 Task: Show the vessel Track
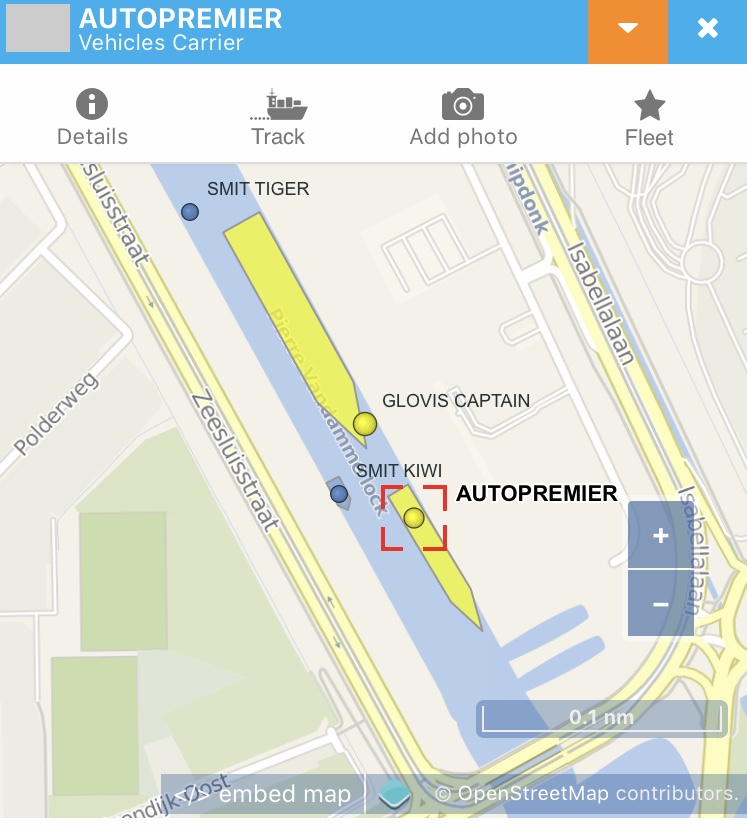tap(278, 118)
